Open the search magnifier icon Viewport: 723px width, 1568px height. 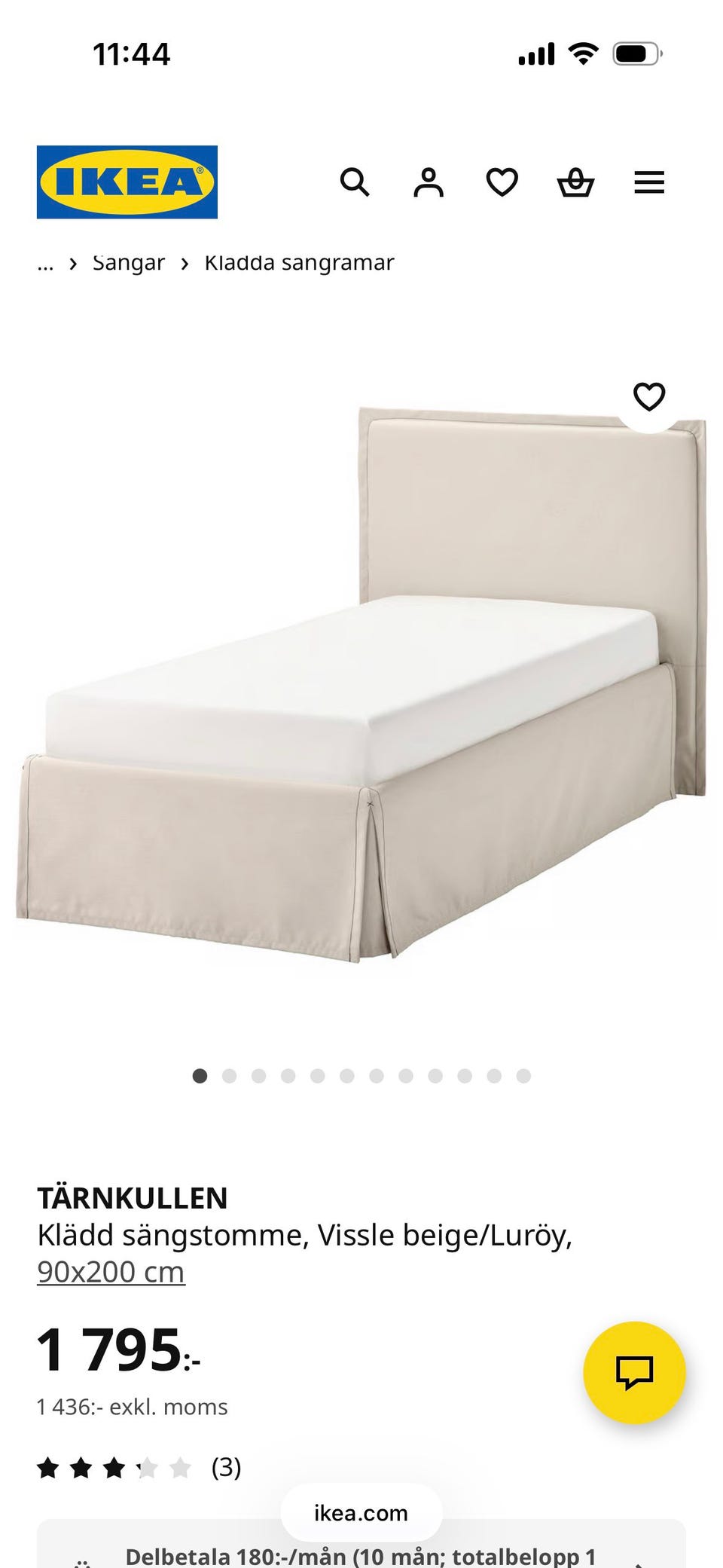pyautogui.click(x=355, y=182)
